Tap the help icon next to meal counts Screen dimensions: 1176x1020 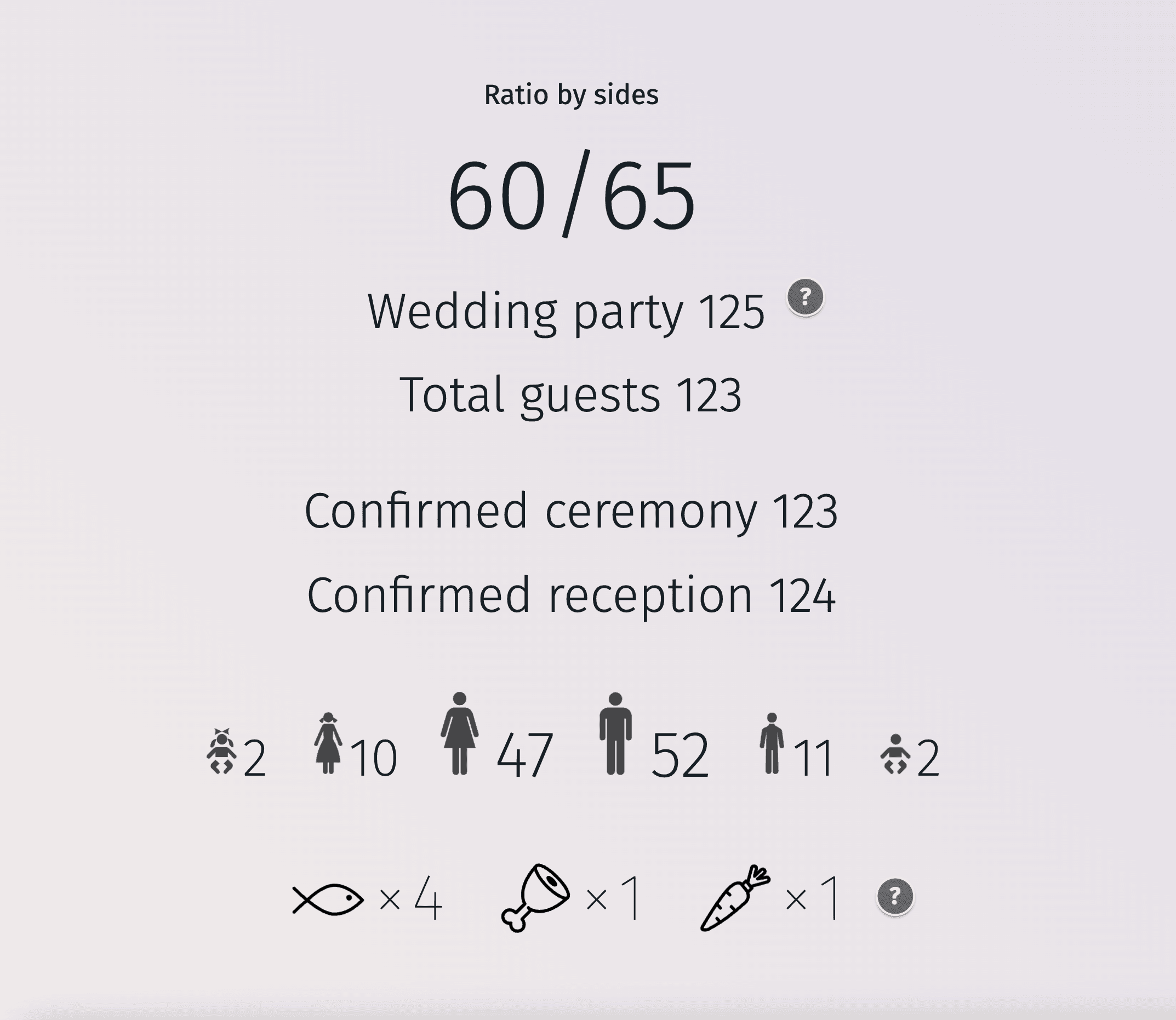point(894,897)
